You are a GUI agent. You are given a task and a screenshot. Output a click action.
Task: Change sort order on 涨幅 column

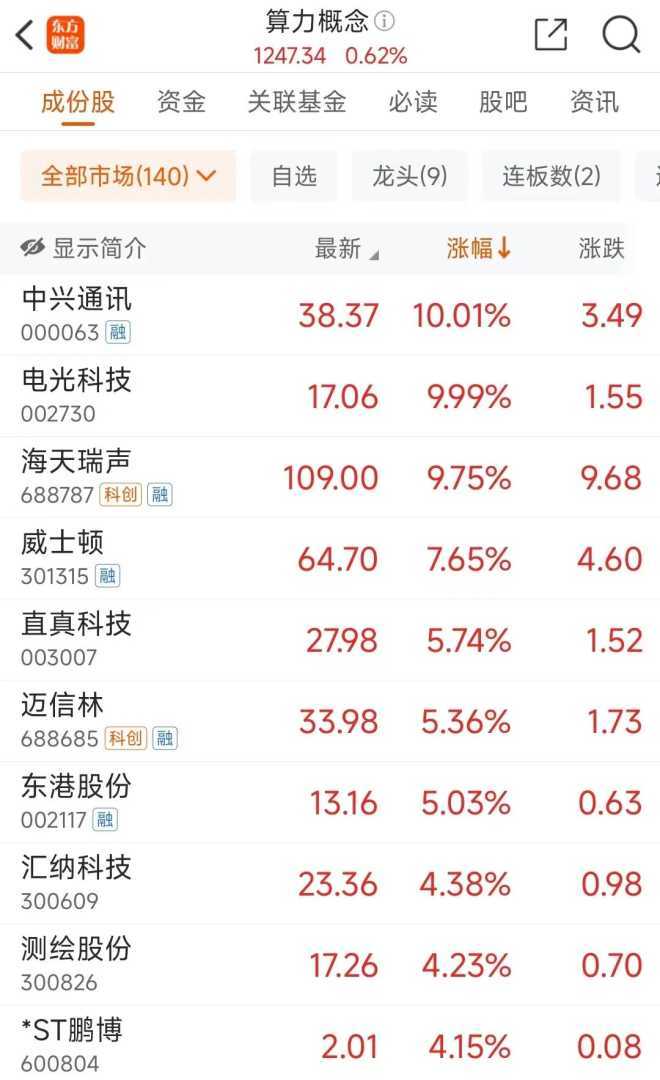tap(478, 249)
